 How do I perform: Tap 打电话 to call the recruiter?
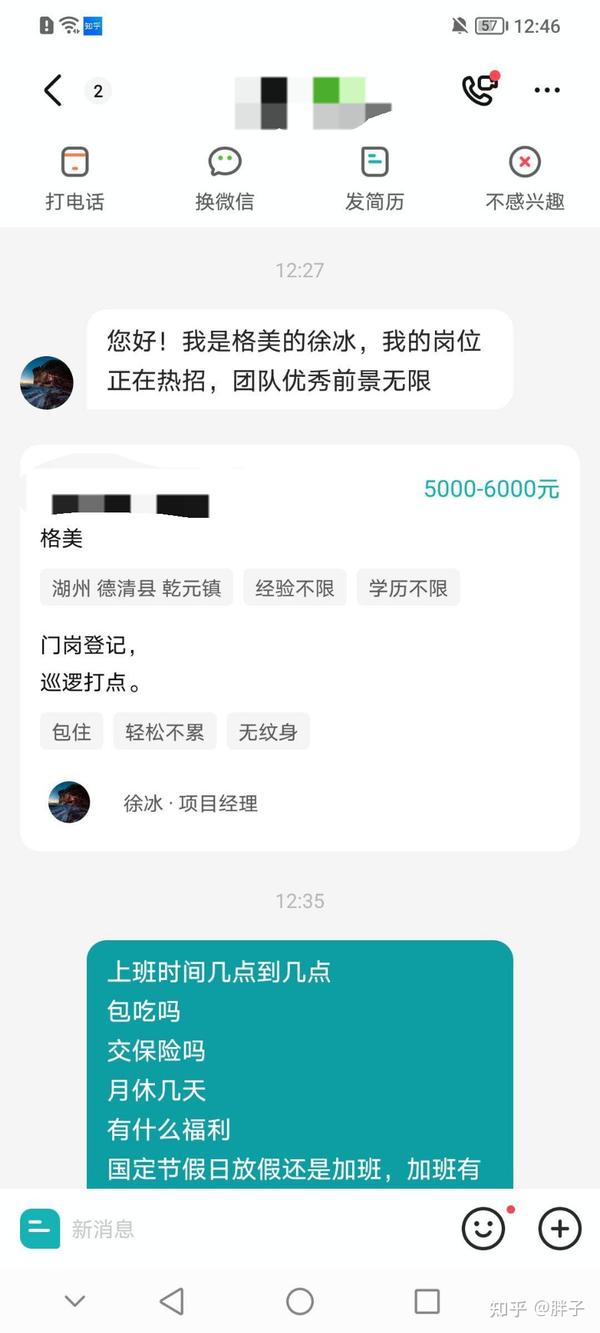[75, 179]
